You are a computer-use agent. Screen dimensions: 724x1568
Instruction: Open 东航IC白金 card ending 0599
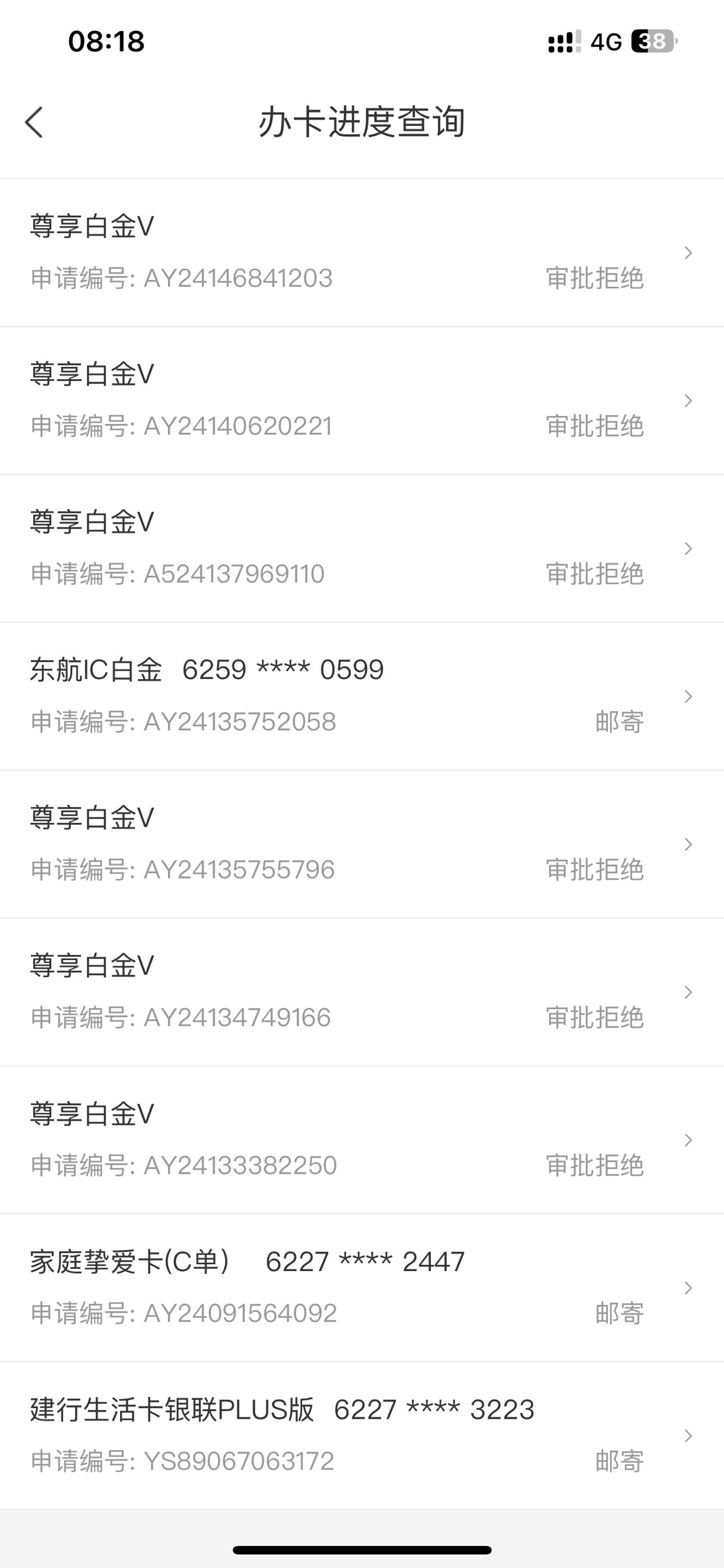click(362, 696)
